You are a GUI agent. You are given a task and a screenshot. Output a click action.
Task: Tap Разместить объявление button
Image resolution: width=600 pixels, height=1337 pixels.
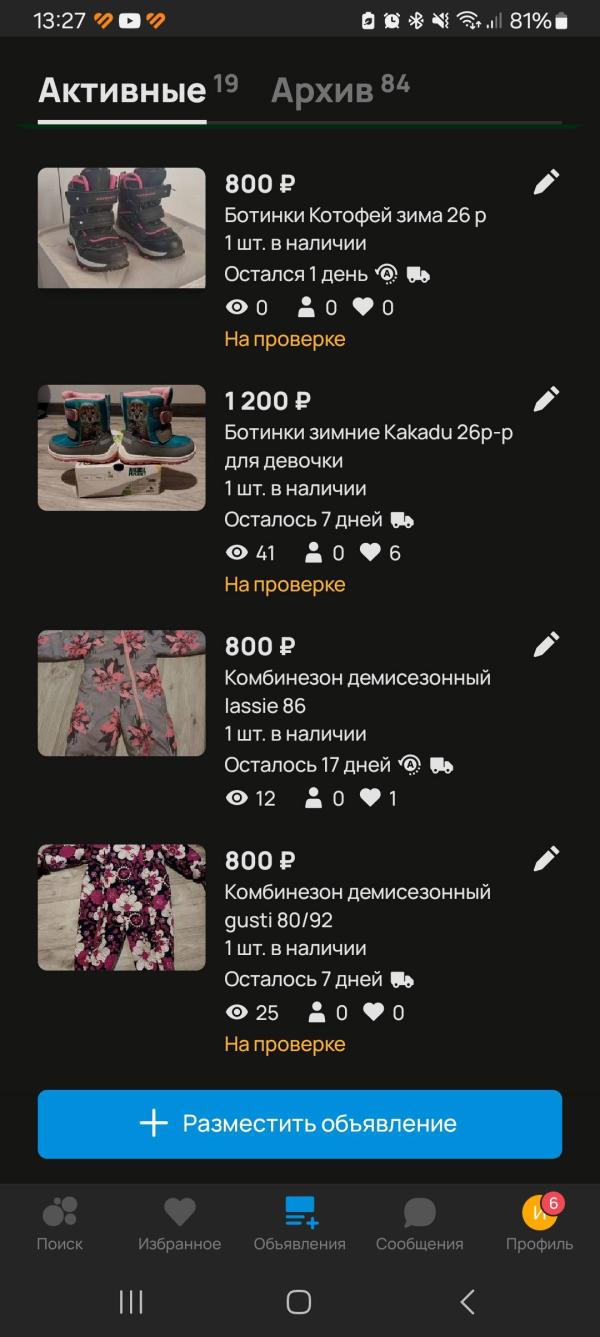[300, 1124]
